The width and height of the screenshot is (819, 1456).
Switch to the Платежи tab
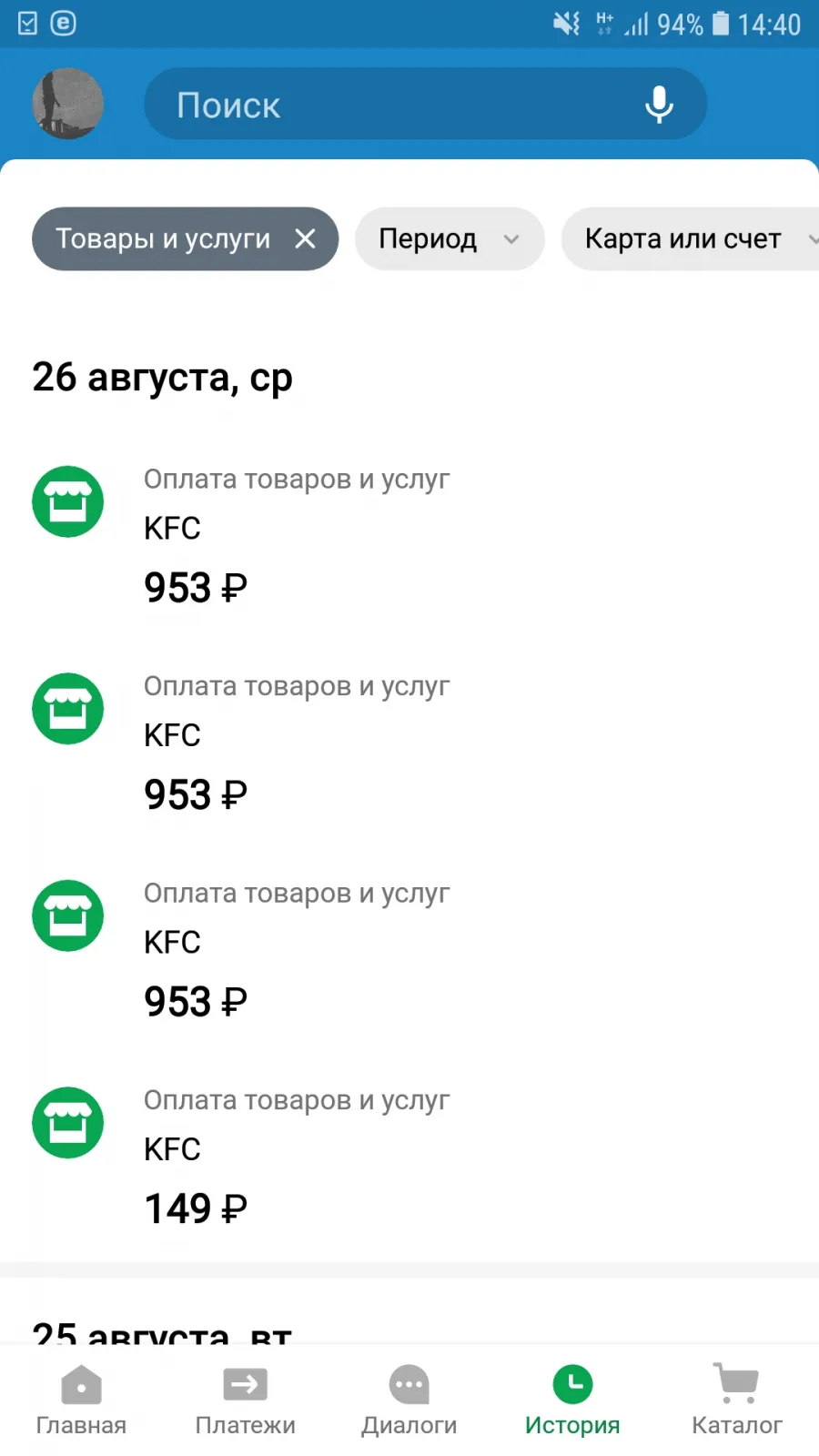(x=245, y=1400)
